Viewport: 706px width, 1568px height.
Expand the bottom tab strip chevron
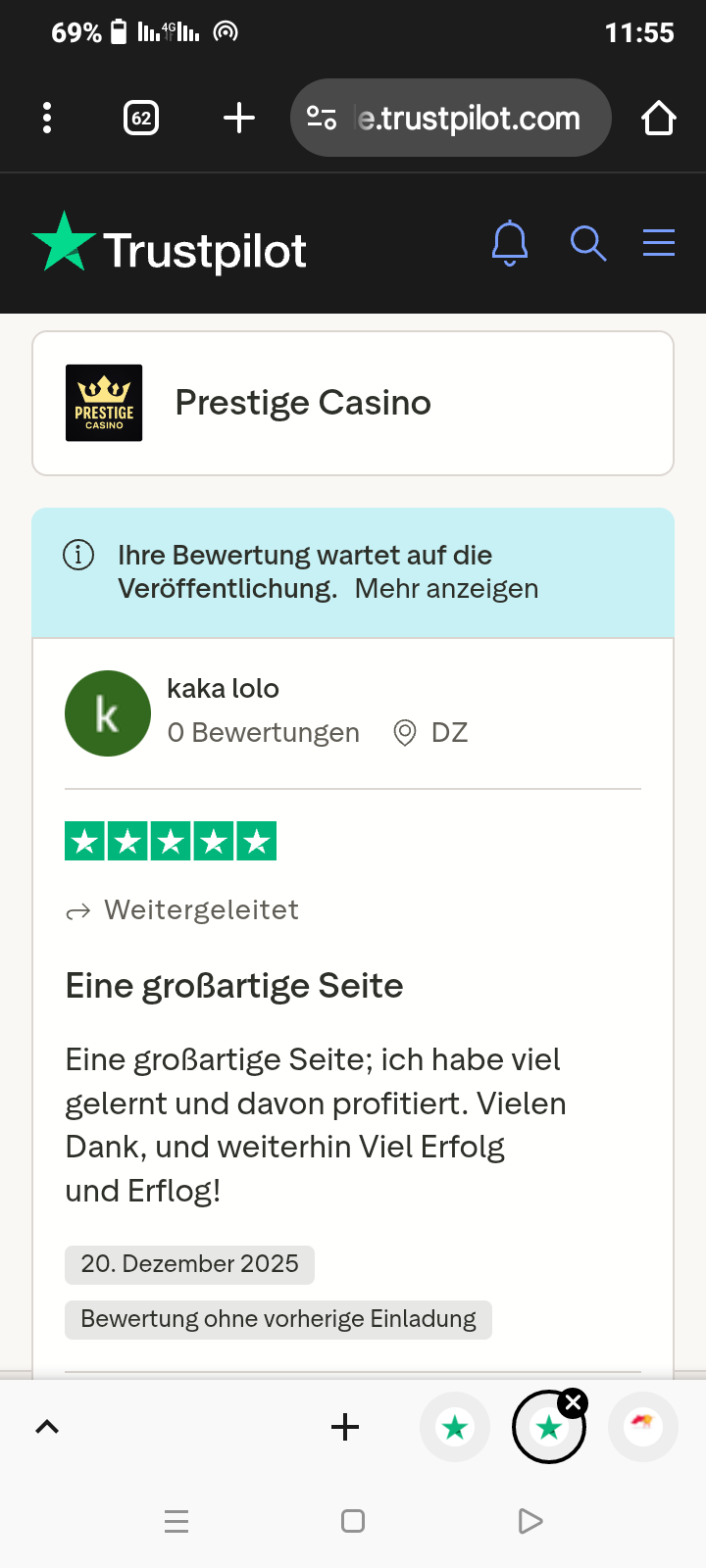pyautogui.click(x=47, y=1427)
